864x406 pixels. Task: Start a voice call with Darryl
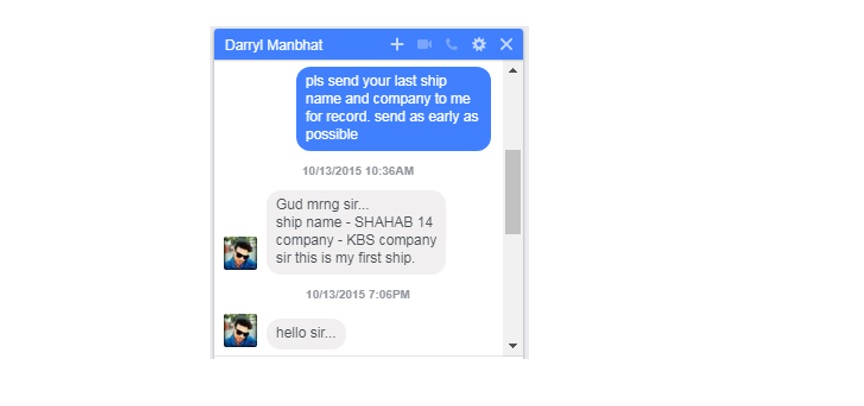coord(451,45)
